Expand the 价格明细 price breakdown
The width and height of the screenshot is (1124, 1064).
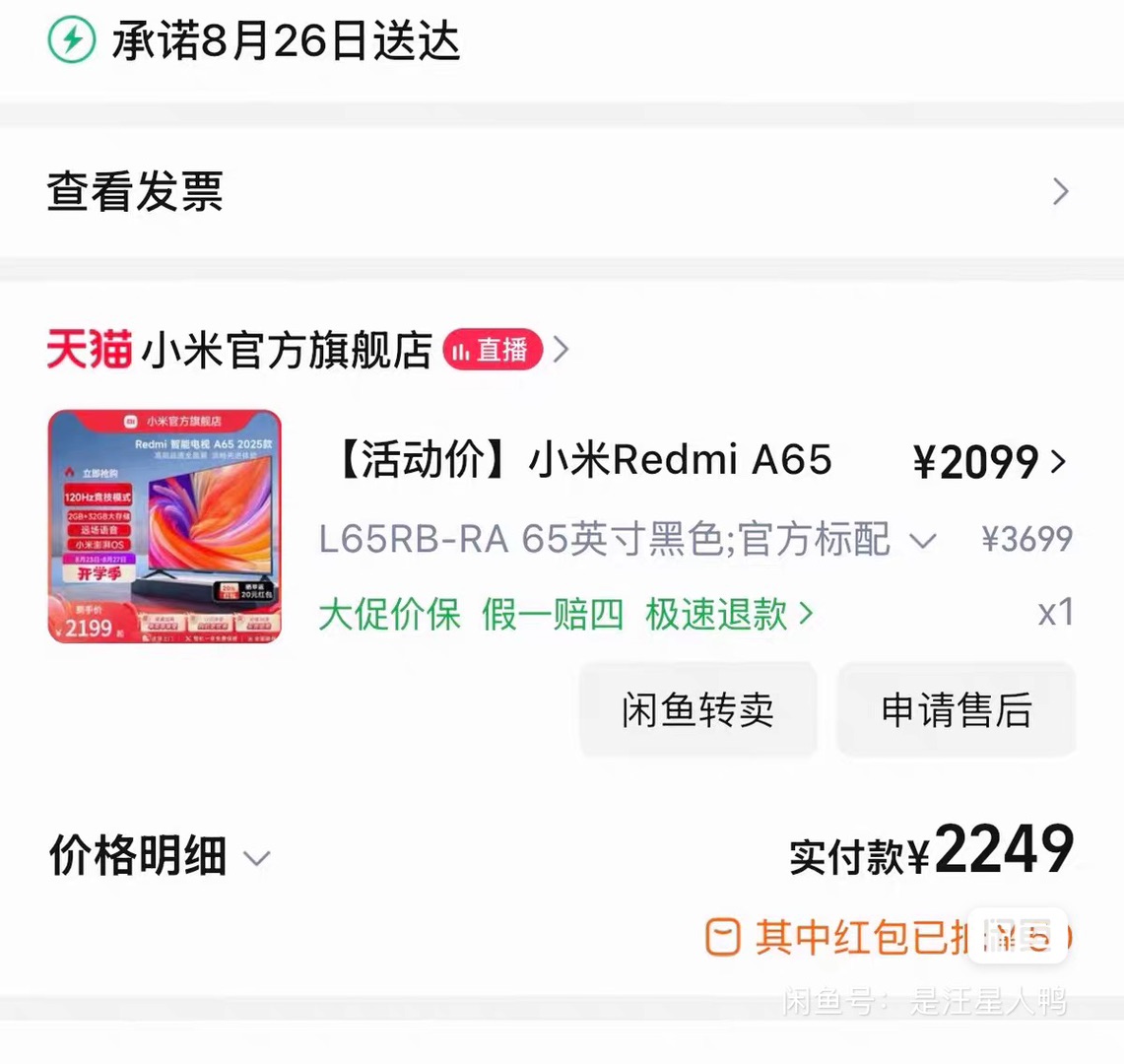160,856
